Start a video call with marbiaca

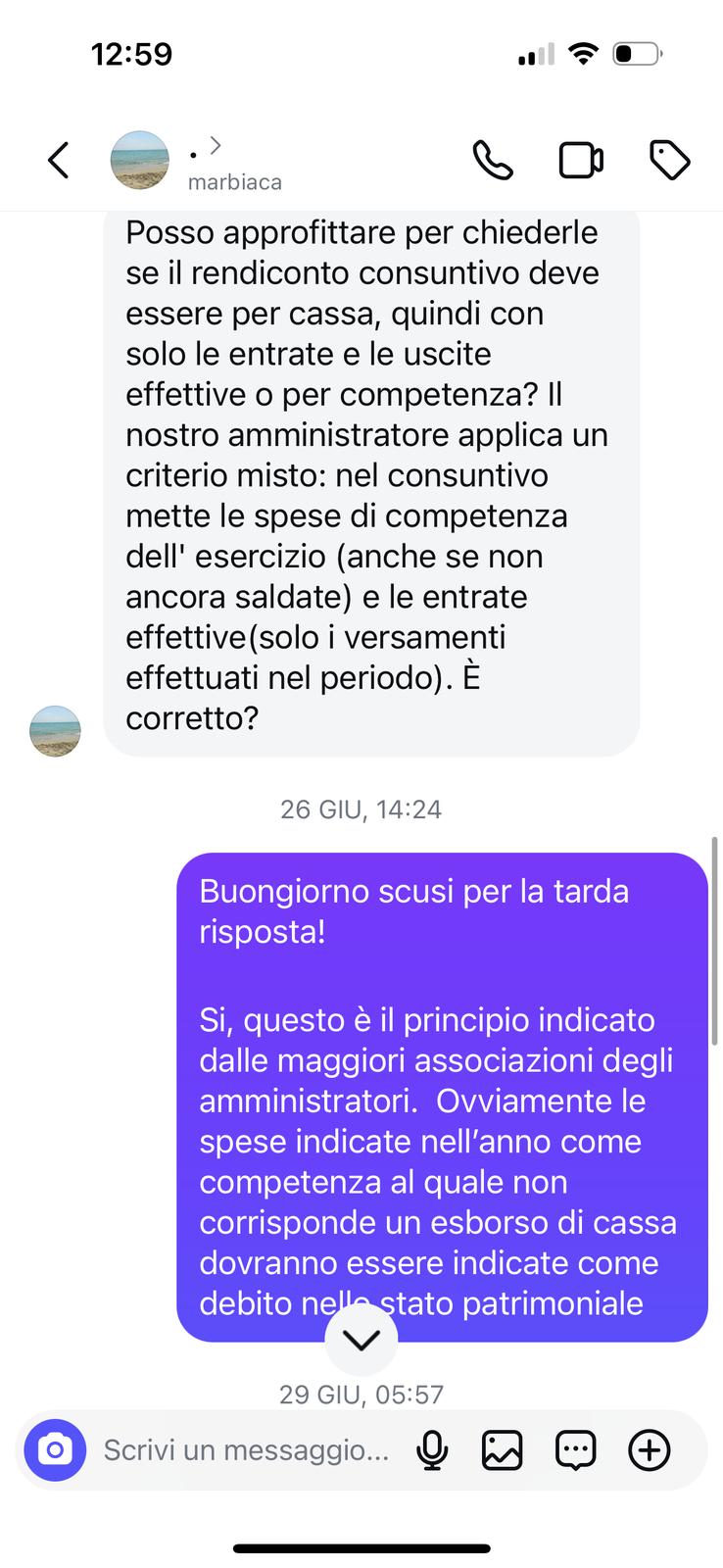pos(581,160)
